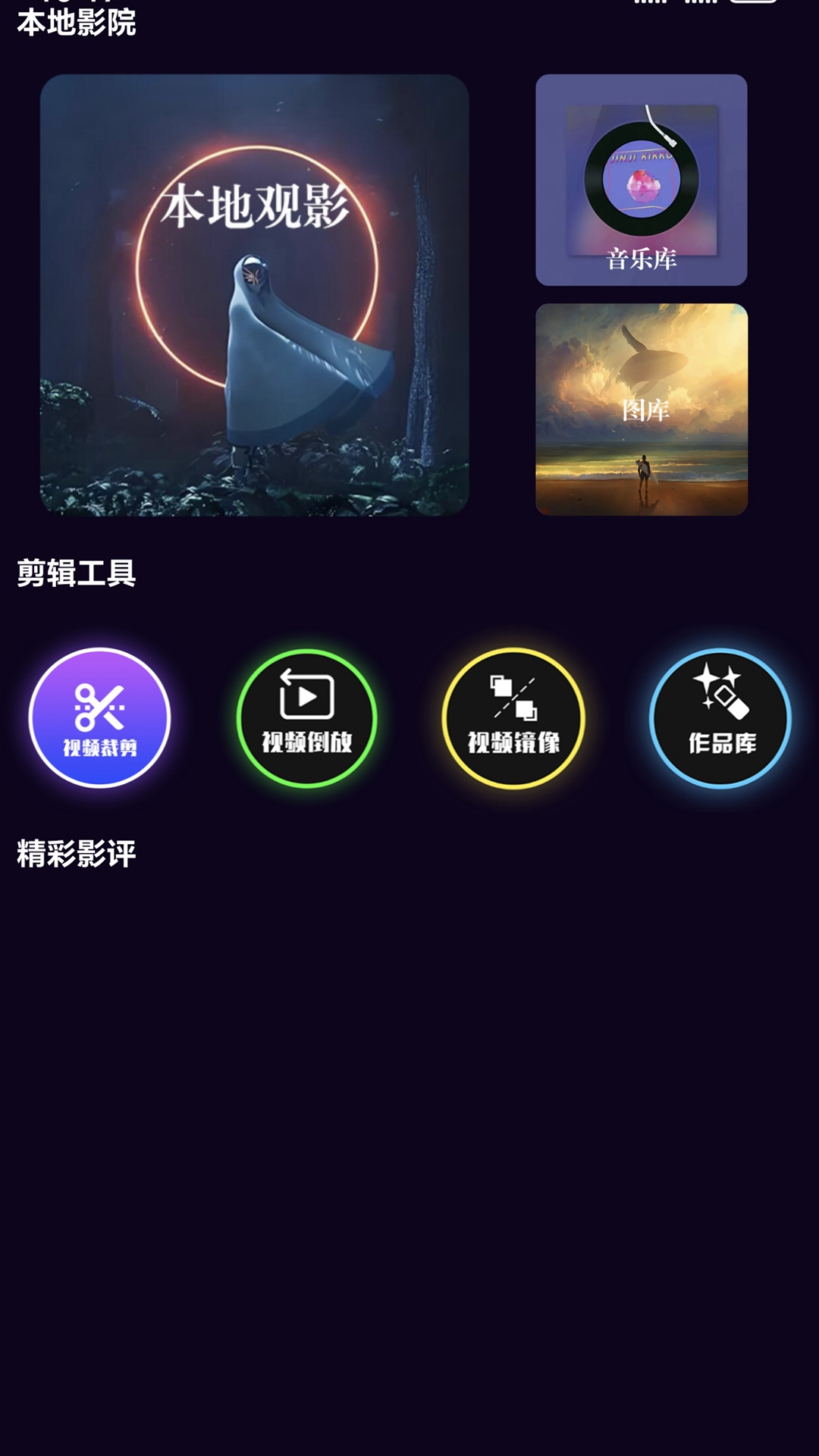Go to 作品库 works library
The width and height of the screenshot is (819, 1456).
point(720,717)
